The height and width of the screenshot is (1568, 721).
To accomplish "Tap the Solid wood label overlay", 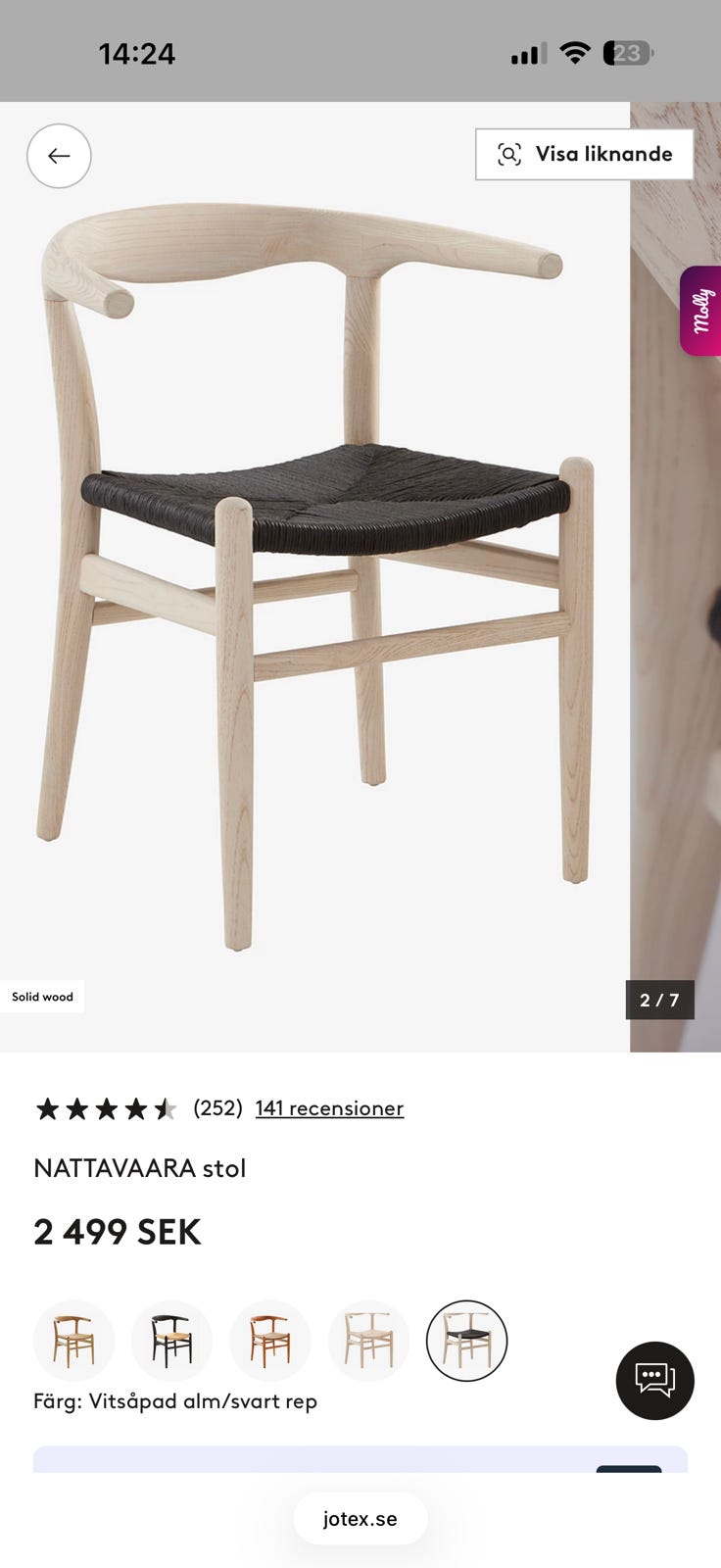I will 41,997.
